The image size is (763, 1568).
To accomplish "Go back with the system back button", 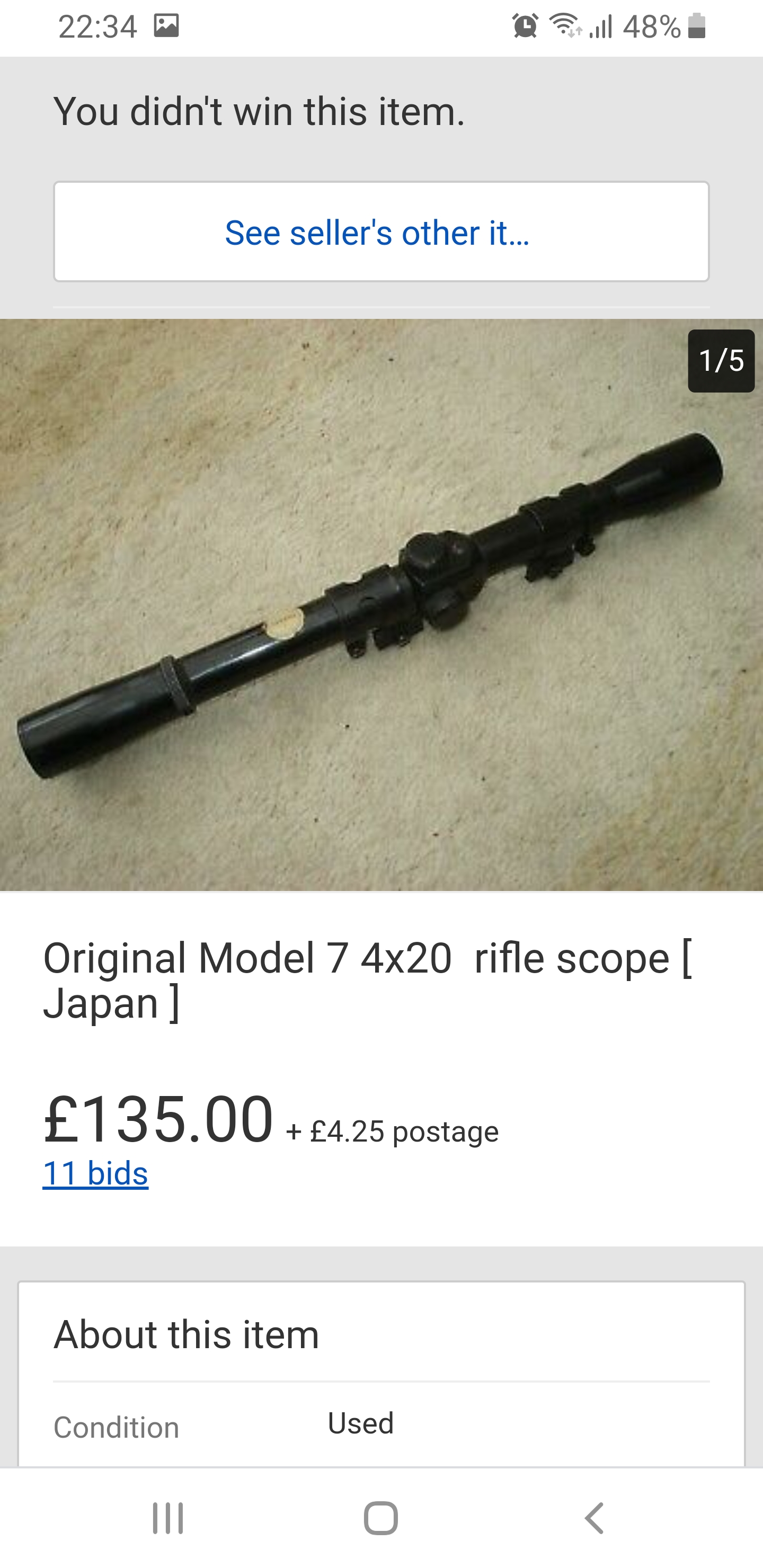I will (595, 1518).
